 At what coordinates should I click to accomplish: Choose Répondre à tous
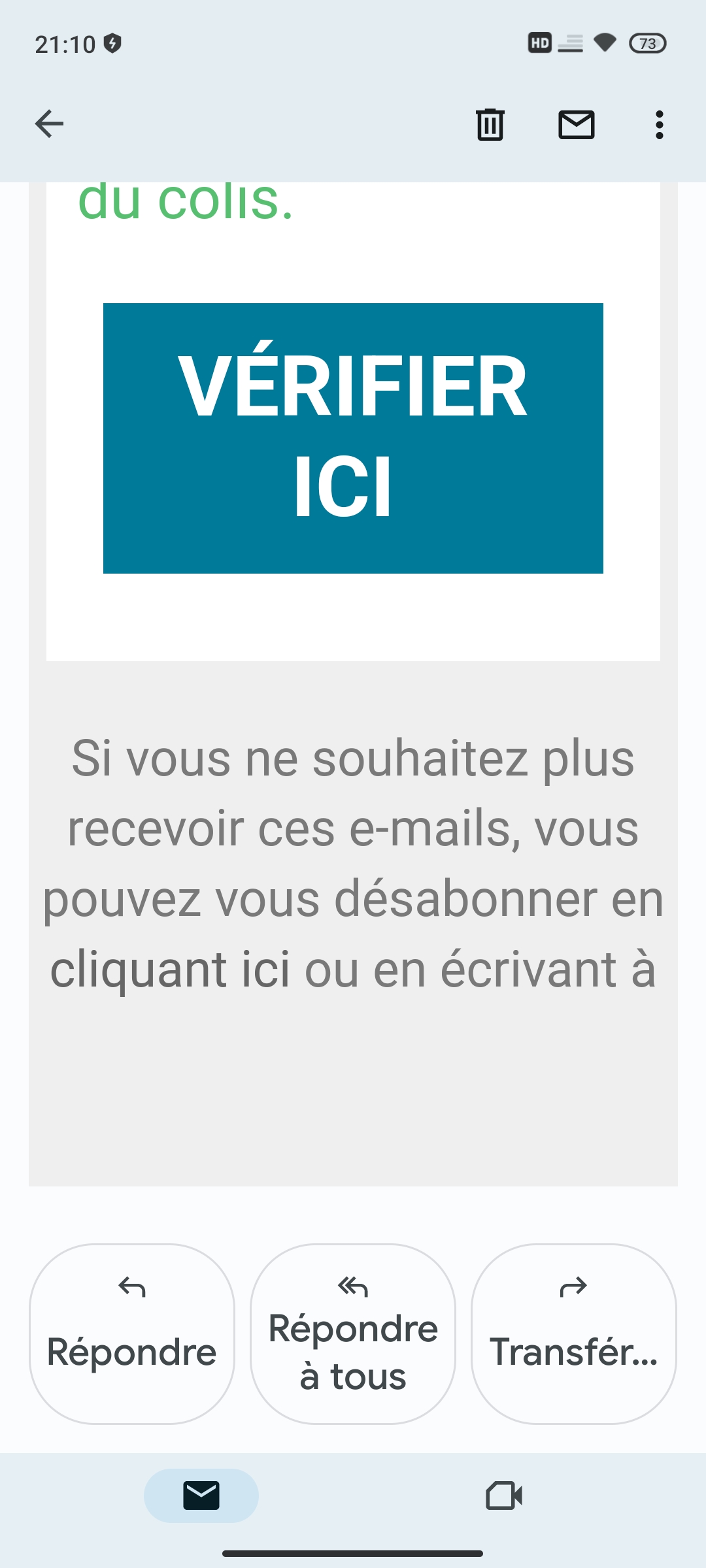coord(353,1333)
